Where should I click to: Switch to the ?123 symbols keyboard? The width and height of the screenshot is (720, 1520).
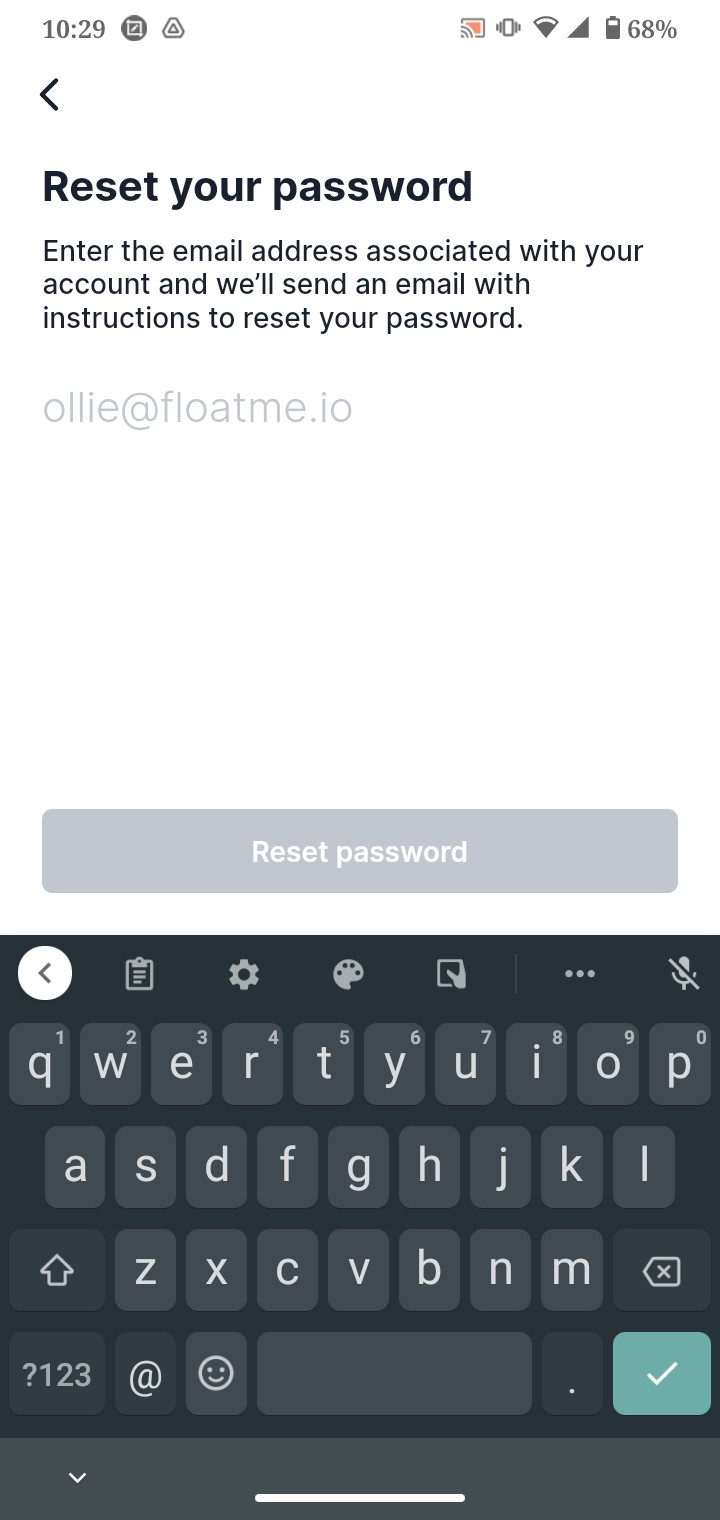pos(57,1373)
